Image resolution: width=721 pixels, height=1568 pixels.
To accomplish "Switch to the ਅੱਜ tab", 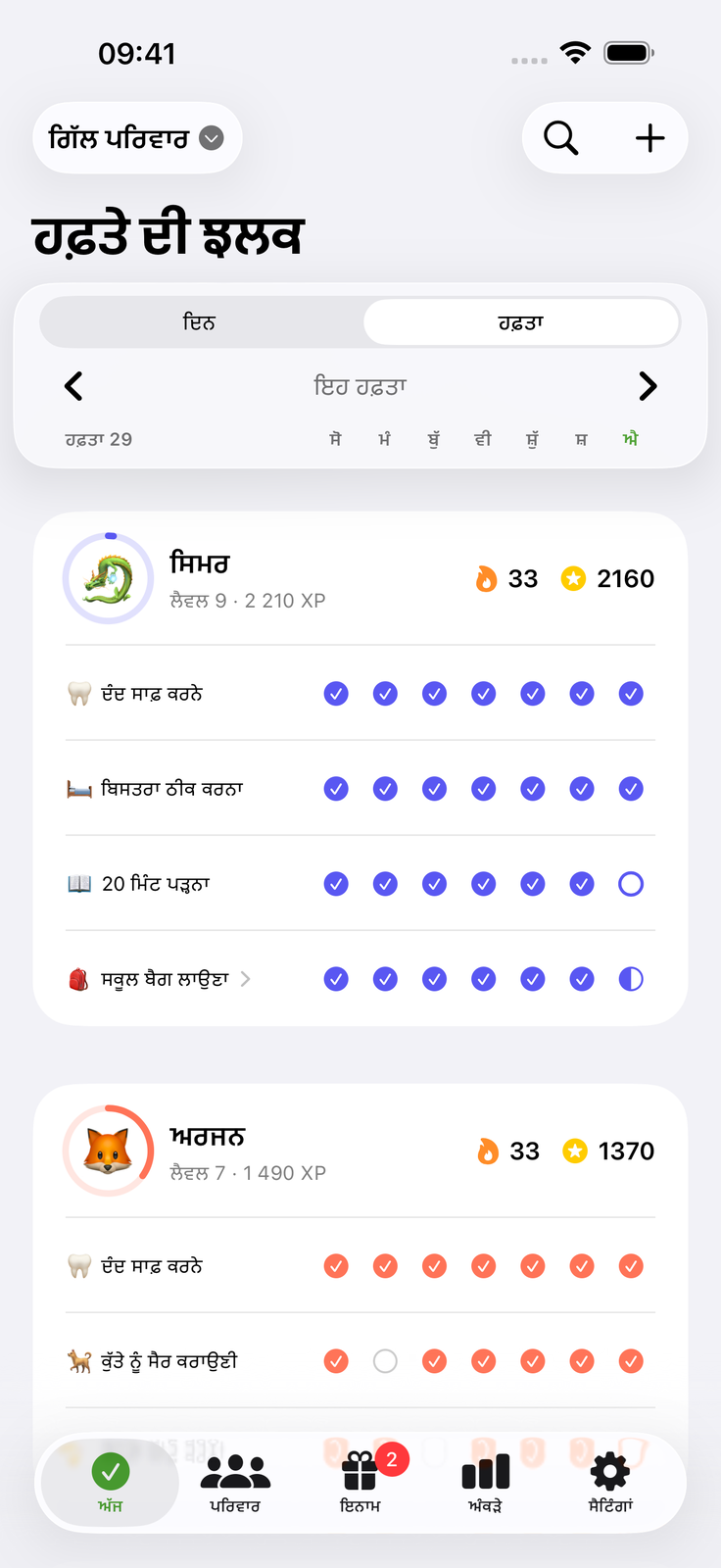I will click(111, 1483).
